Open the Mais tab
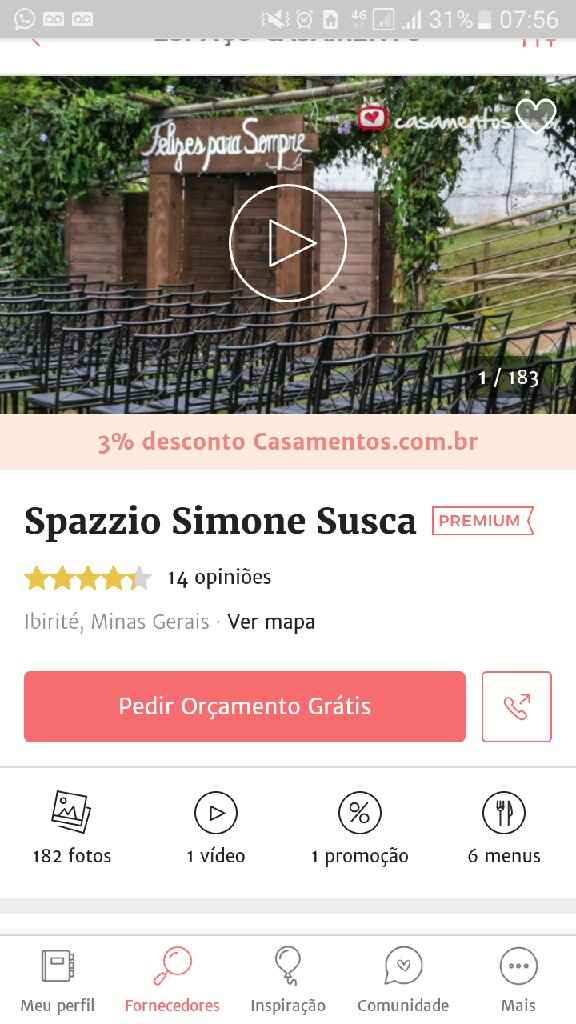 pos(519,980)
